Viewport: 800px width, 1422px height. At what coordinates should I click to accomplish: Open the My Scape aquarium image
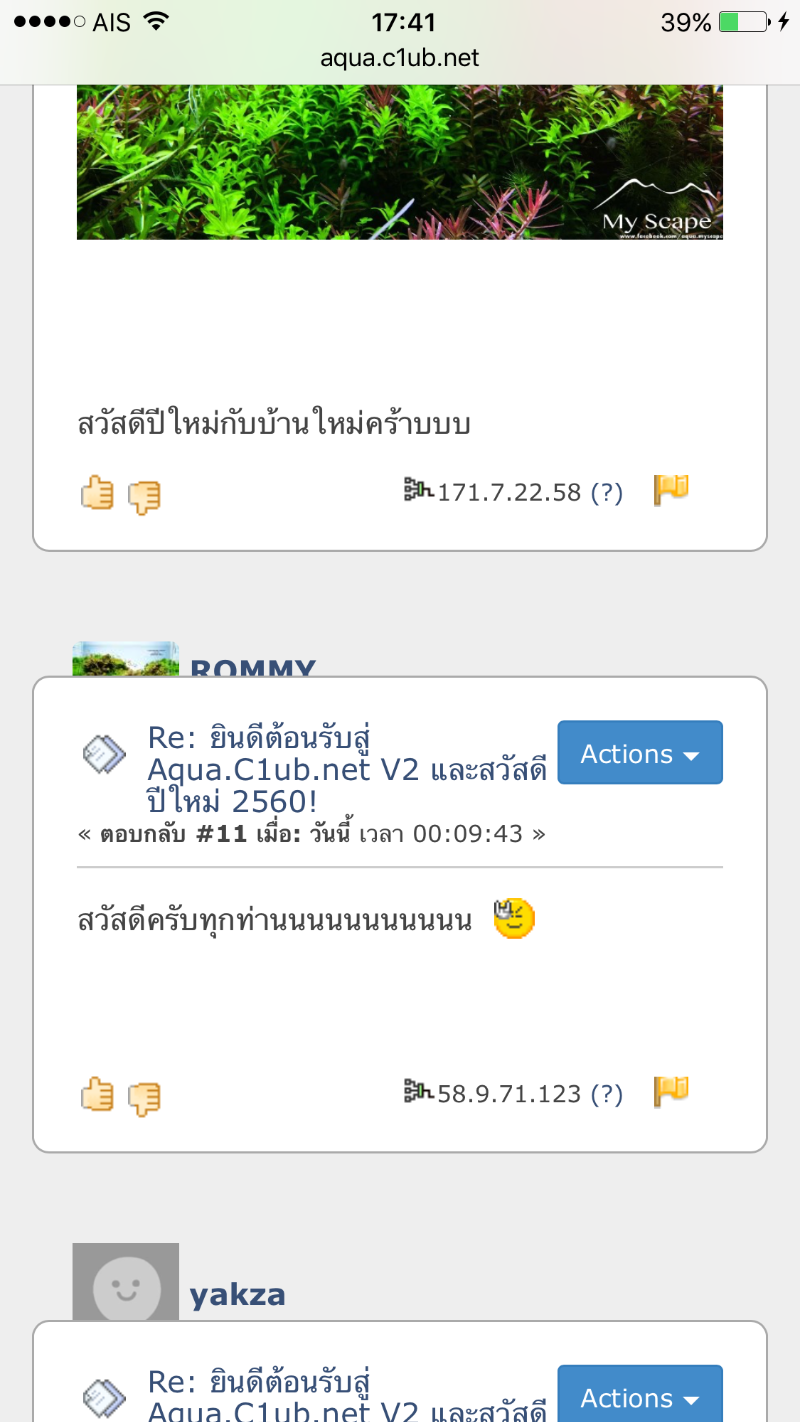[x=400, y=162]
